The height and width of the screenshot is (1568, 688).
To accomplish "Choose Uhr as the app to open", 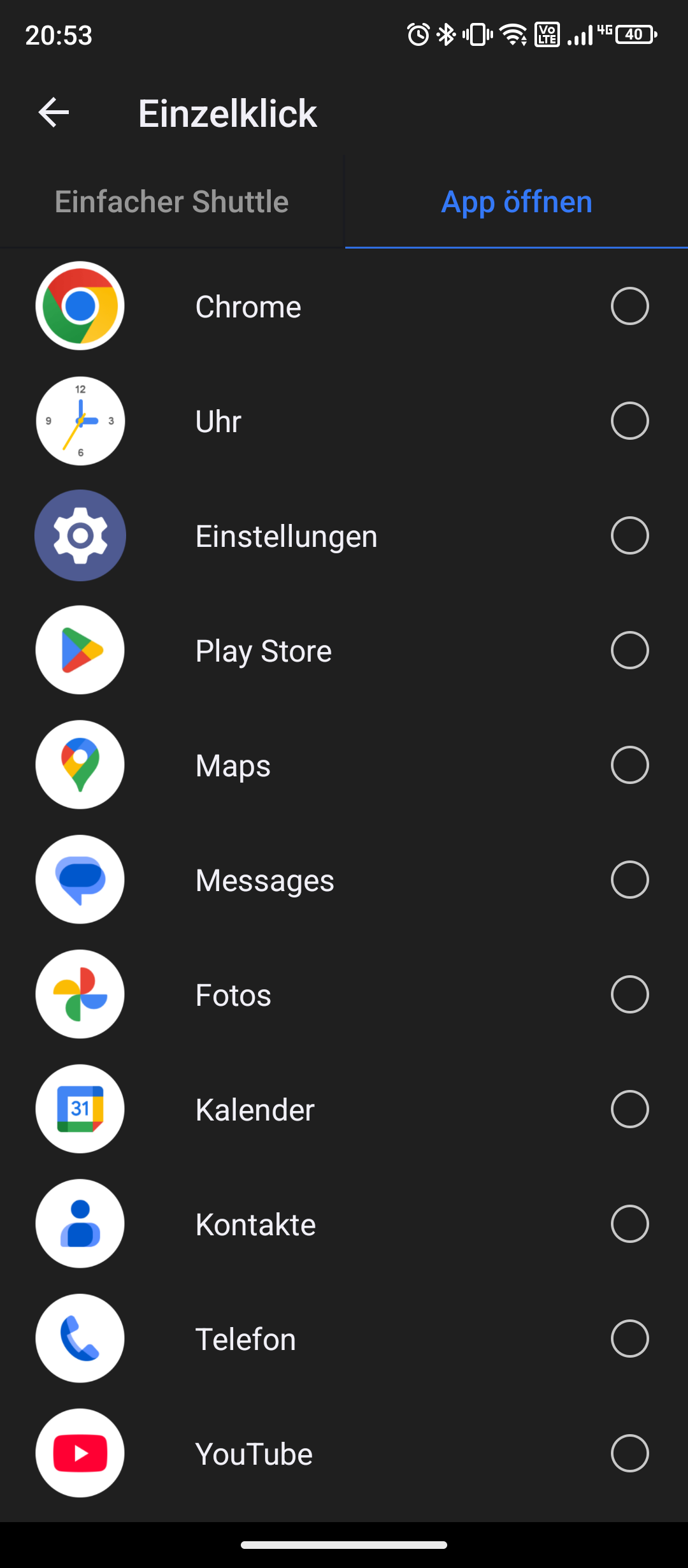I will point(629,421).
